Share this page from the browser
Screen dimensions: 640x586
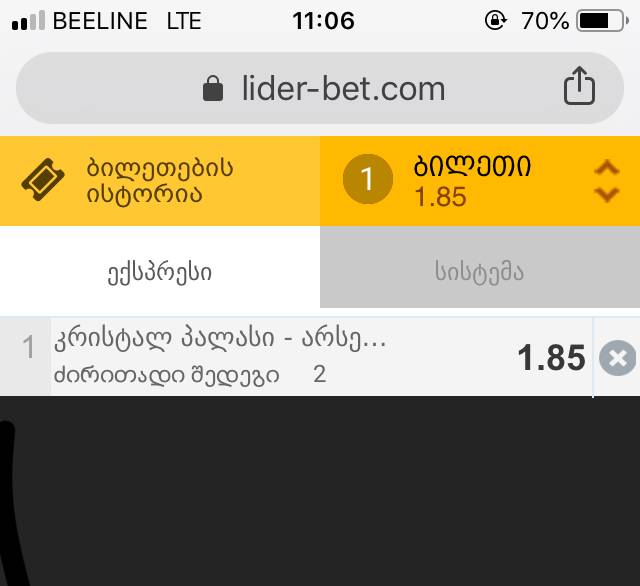click(579, 88)
